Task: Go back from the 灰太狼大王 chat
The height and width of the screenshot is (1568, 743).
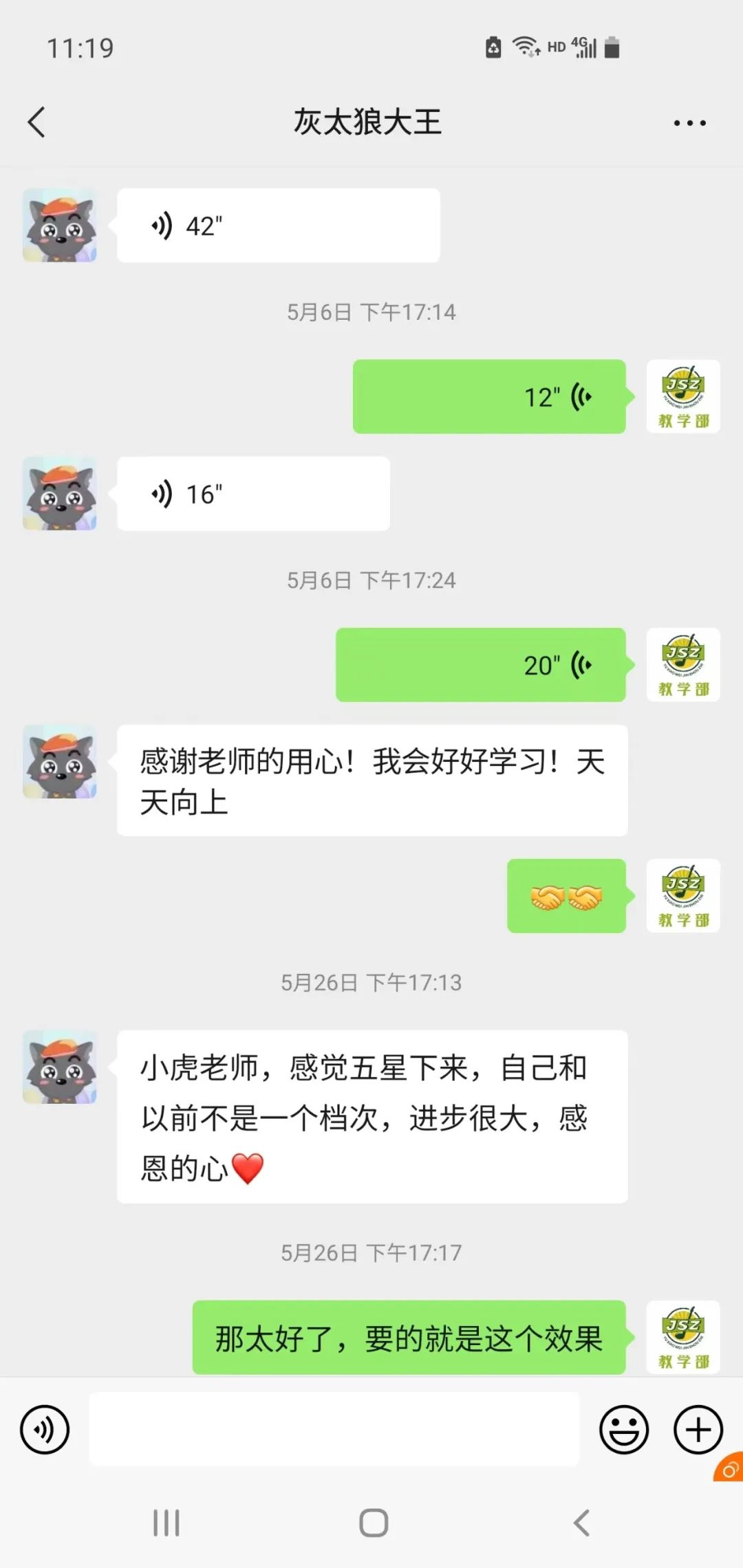Action: point(36,122)
